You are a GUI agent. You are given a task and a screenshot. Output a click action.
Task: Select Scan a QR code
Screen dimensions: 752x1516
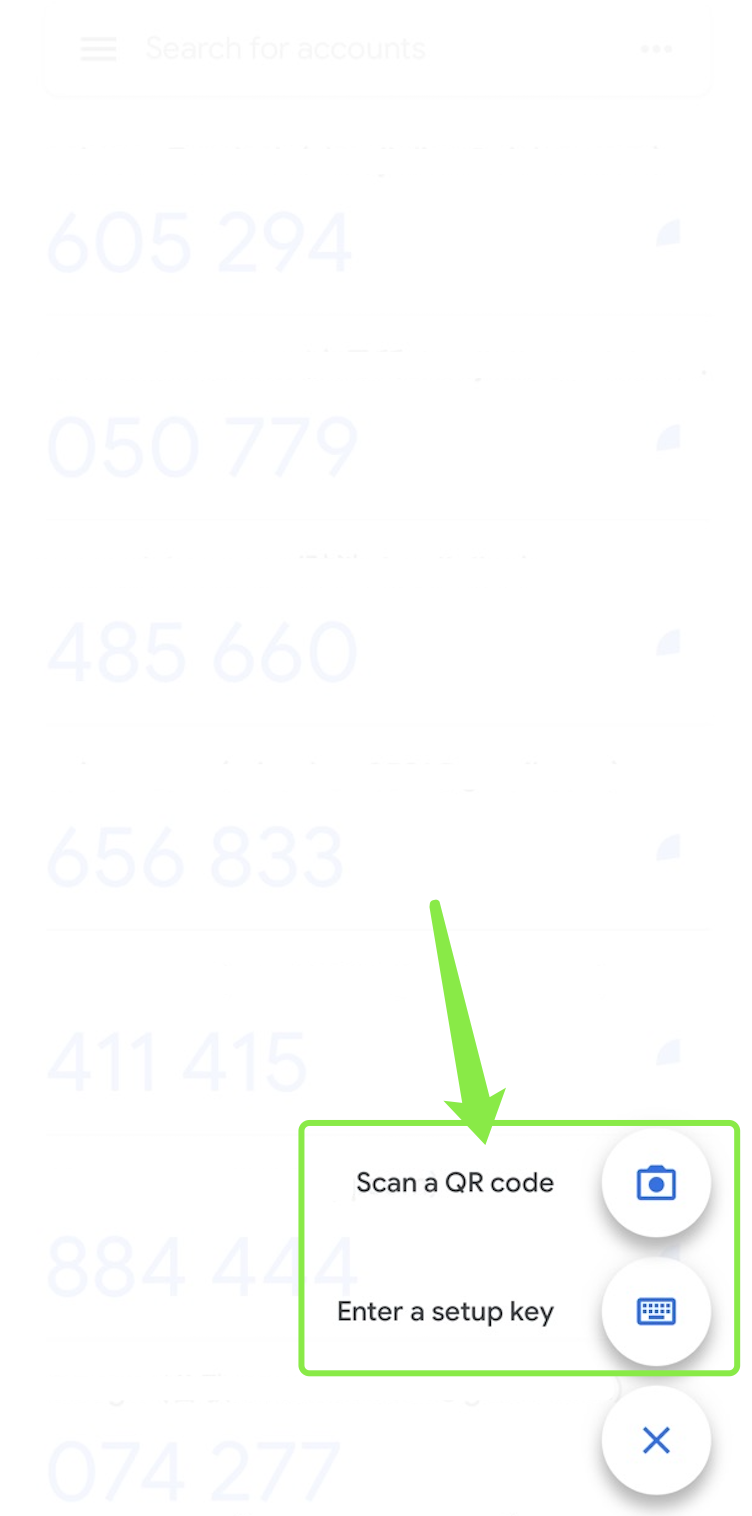(x=655, y=1183)
